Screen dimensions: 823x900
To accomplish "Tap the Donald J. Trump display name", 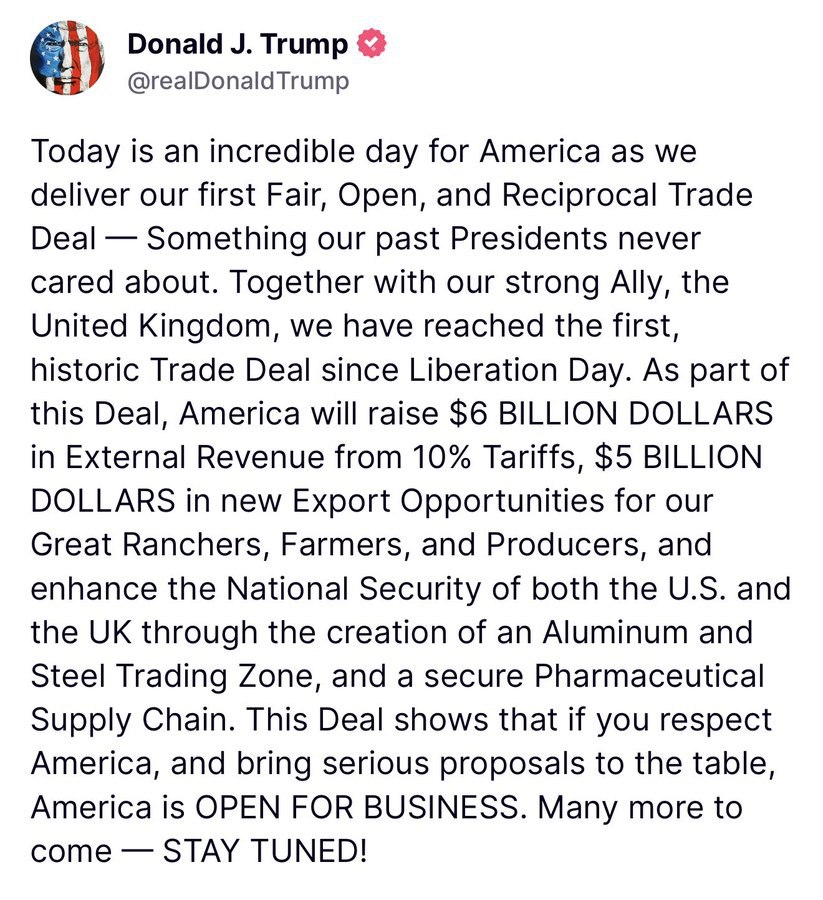I will coord(238,44).
